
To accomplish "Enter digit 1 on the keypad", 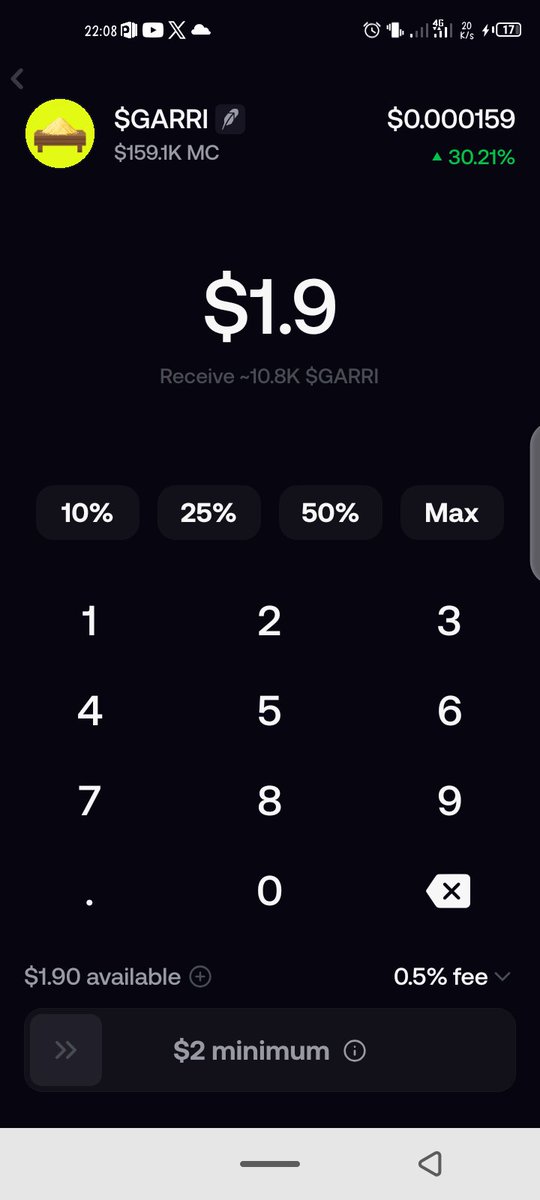I will (90, 621).
